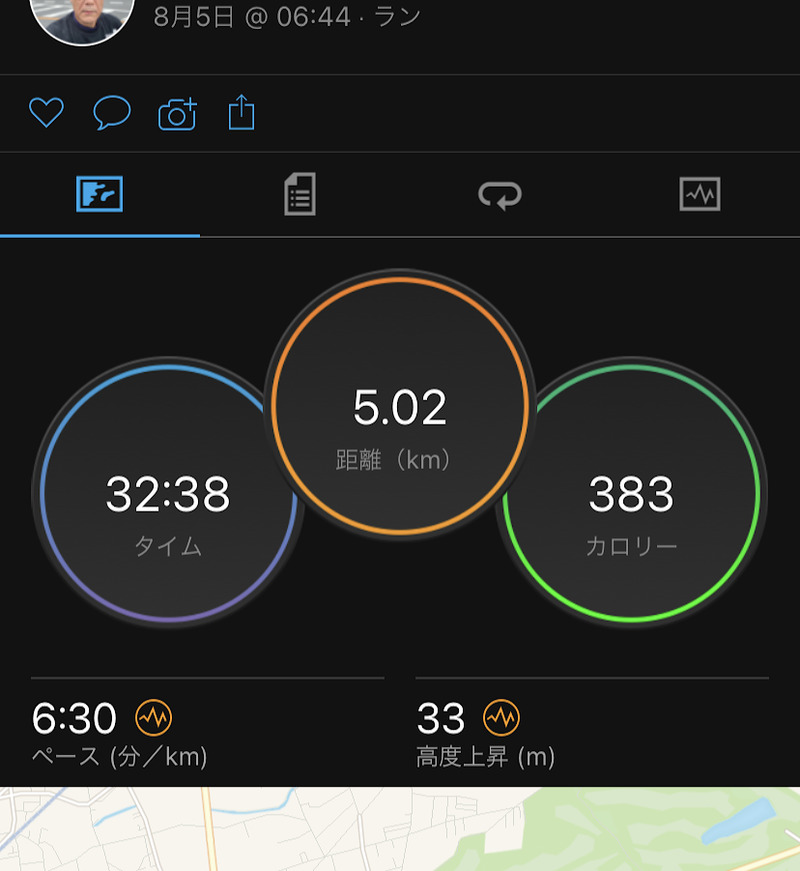Switch to the laps tab
Screen dimensions: 800x871
[500, 194]
